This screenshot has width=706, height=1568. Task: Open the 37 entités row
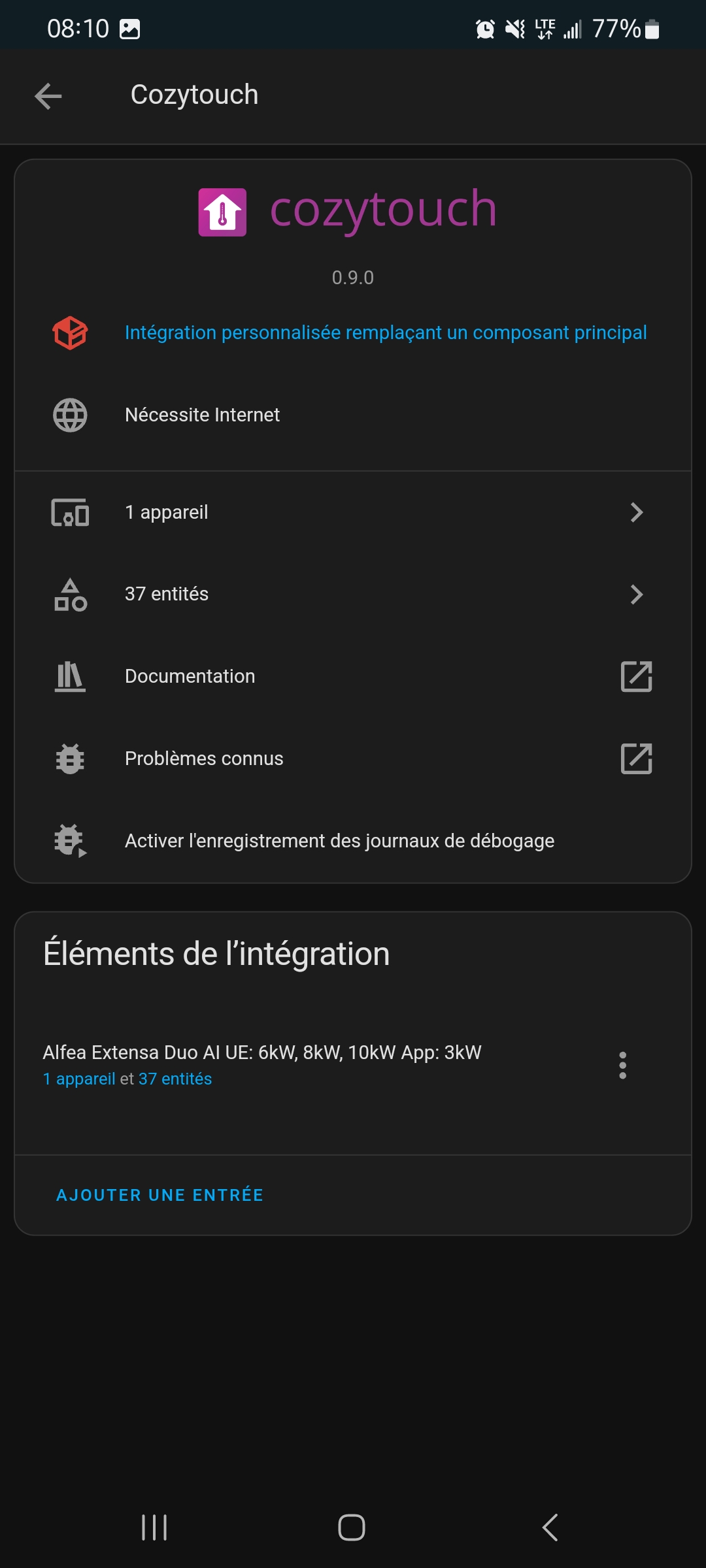[x=353, y=594]
